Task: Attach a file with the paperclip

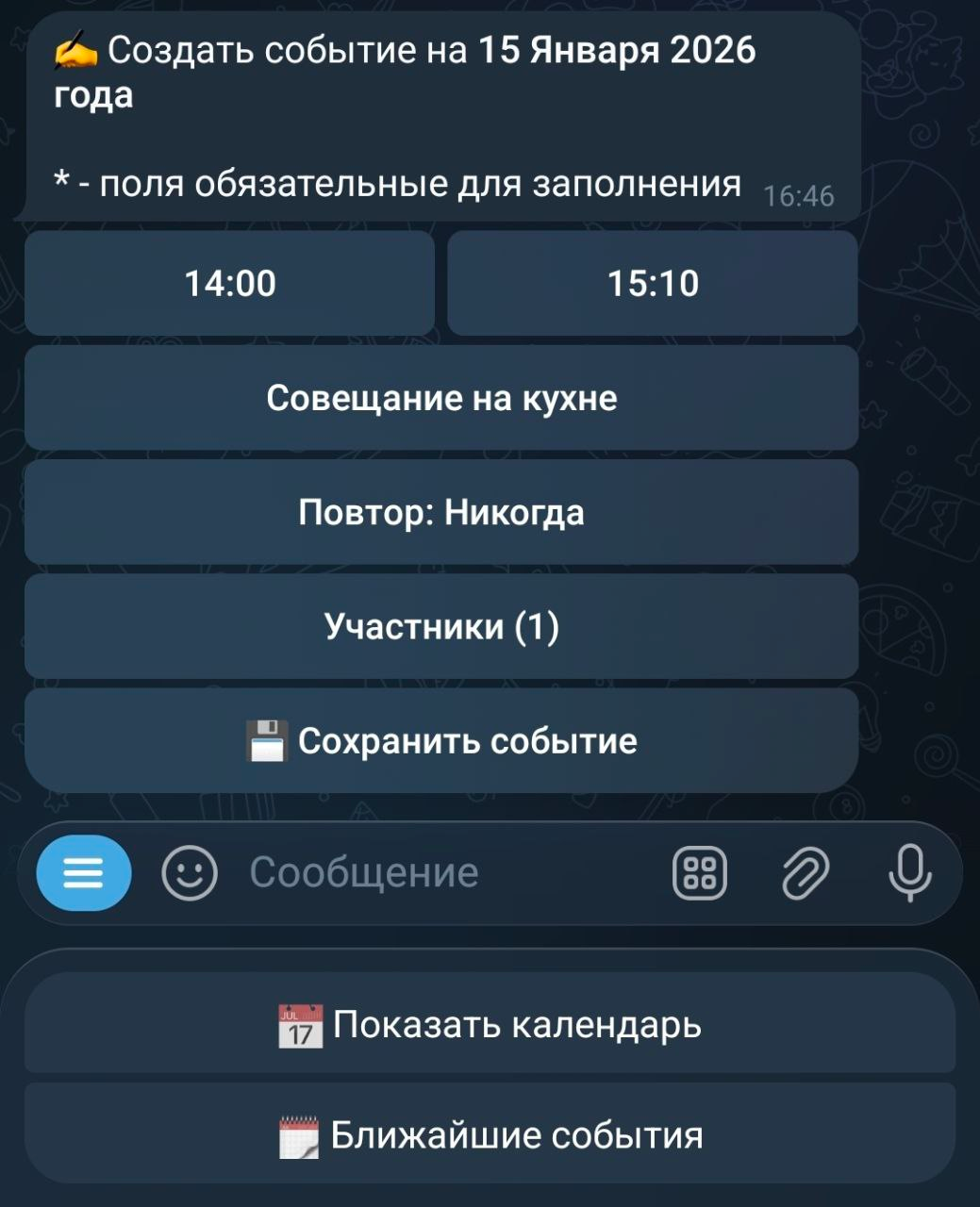Action: [x=806, y=873]
